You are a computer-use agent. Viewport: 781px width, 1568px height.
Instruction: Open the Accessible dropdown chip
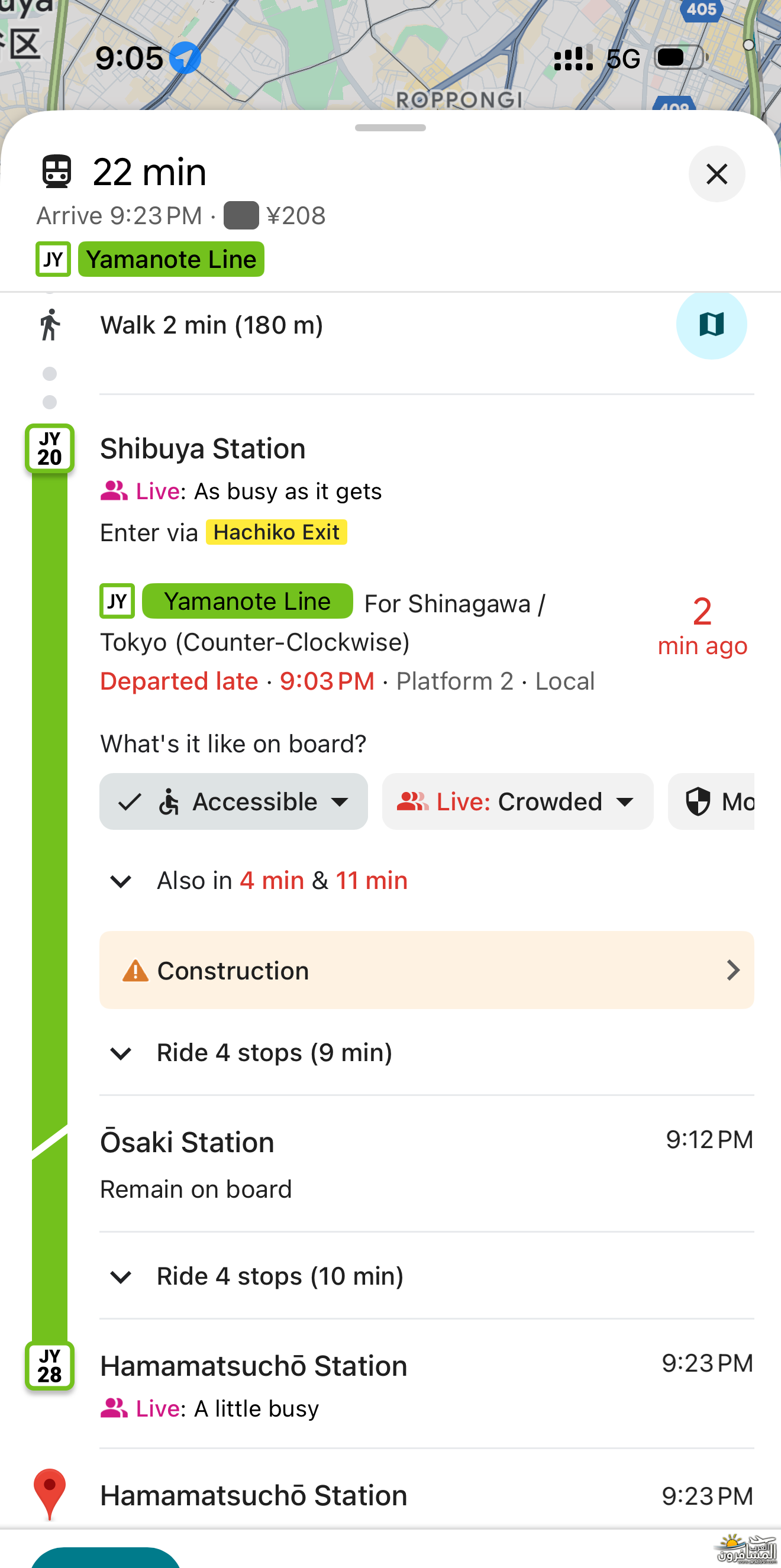234,801
